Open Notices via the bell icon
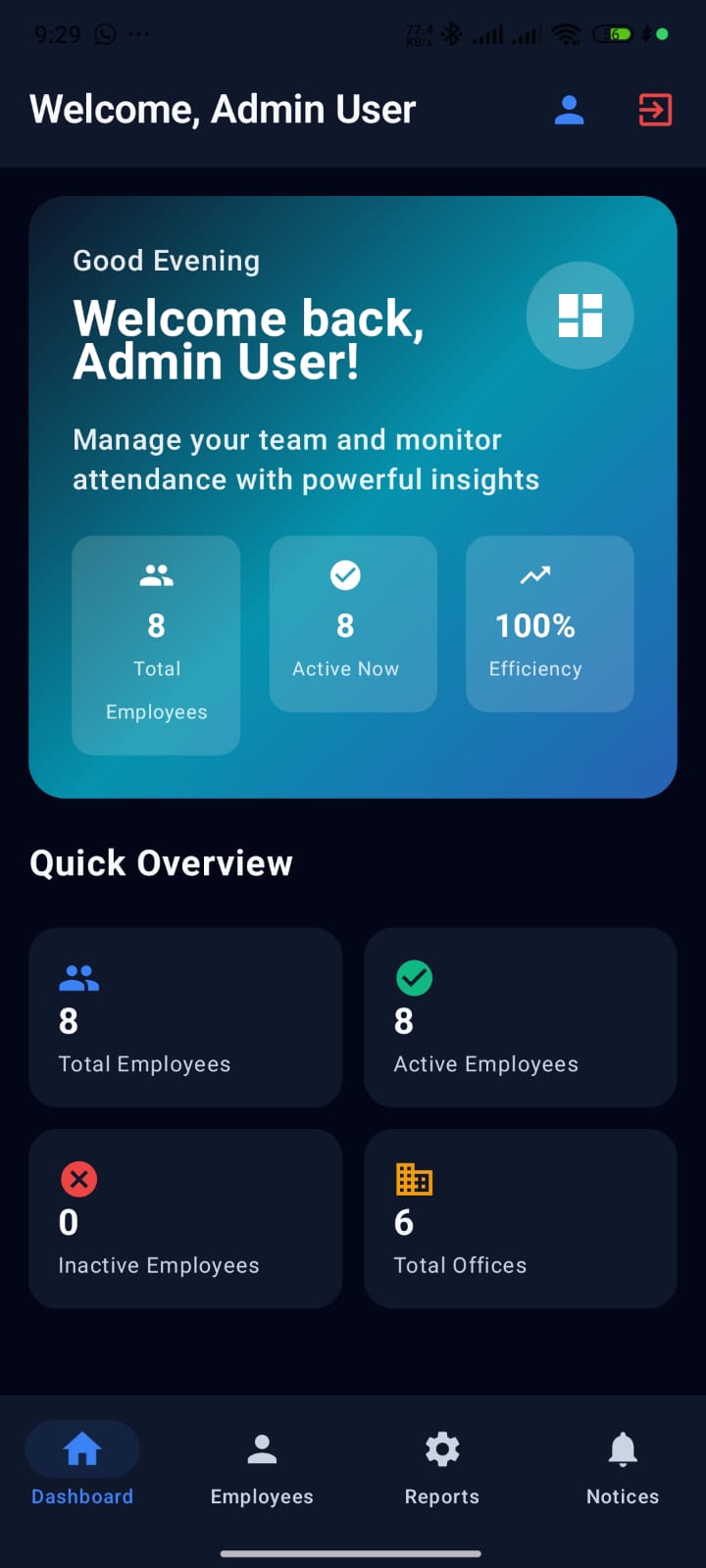Image resolution: width=706 pixels, height=1568 pixels. point(622,1448)
